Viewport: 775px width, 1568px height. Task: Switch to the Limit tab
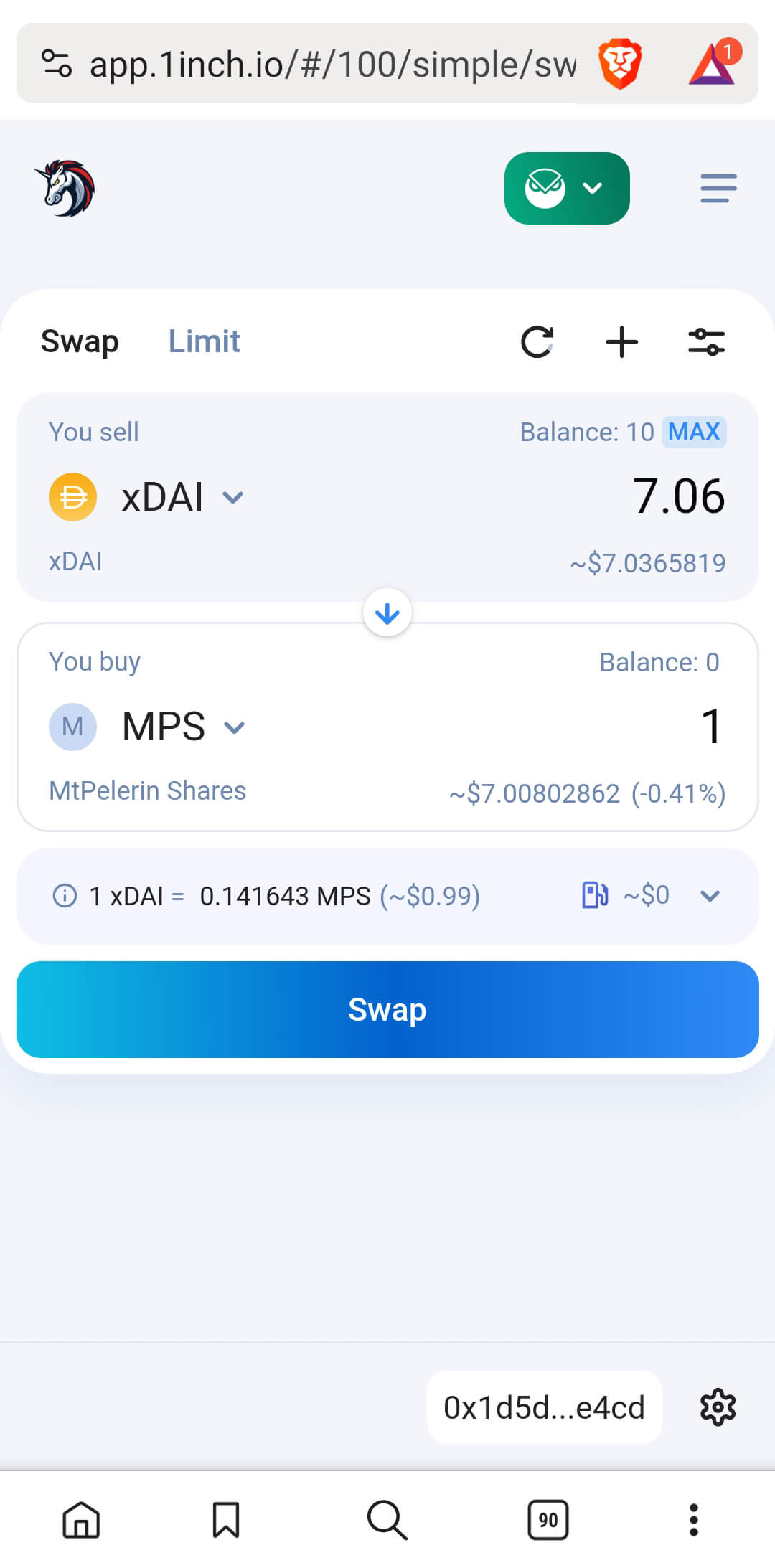(x=204, y=341)
